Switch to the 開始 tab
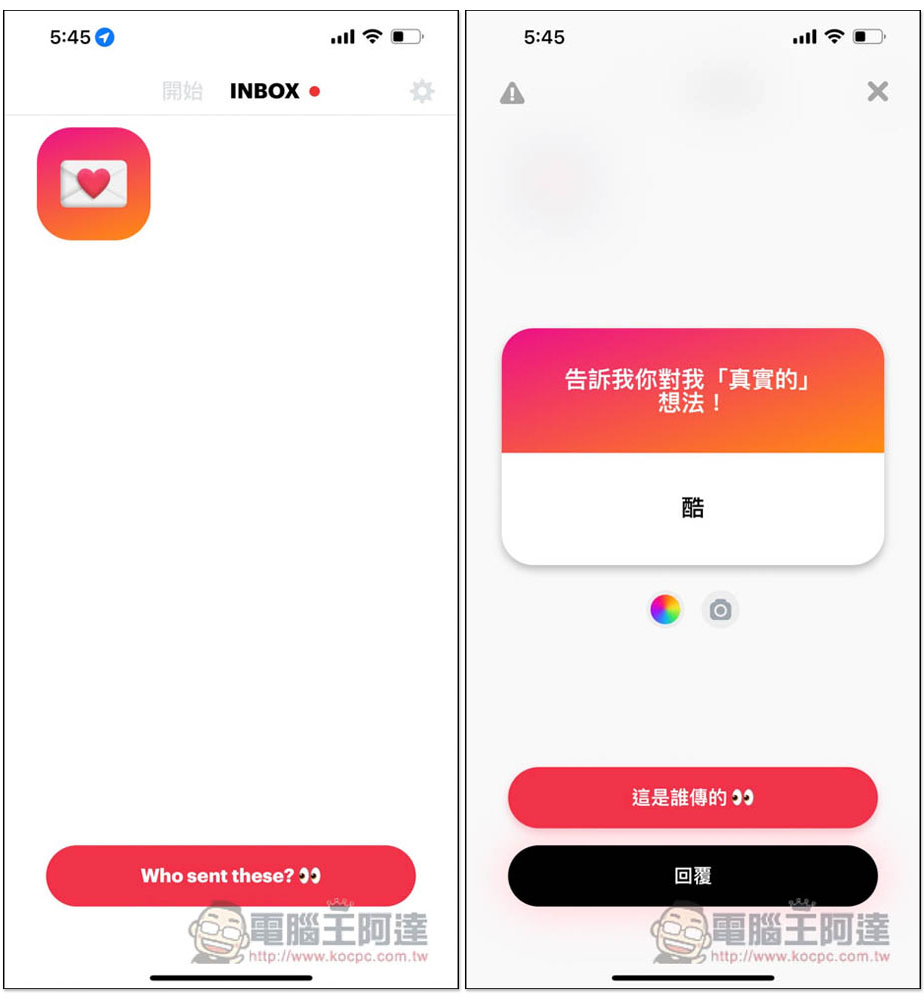The height and width of the screenshot is (1000, 924). [182, 91]
